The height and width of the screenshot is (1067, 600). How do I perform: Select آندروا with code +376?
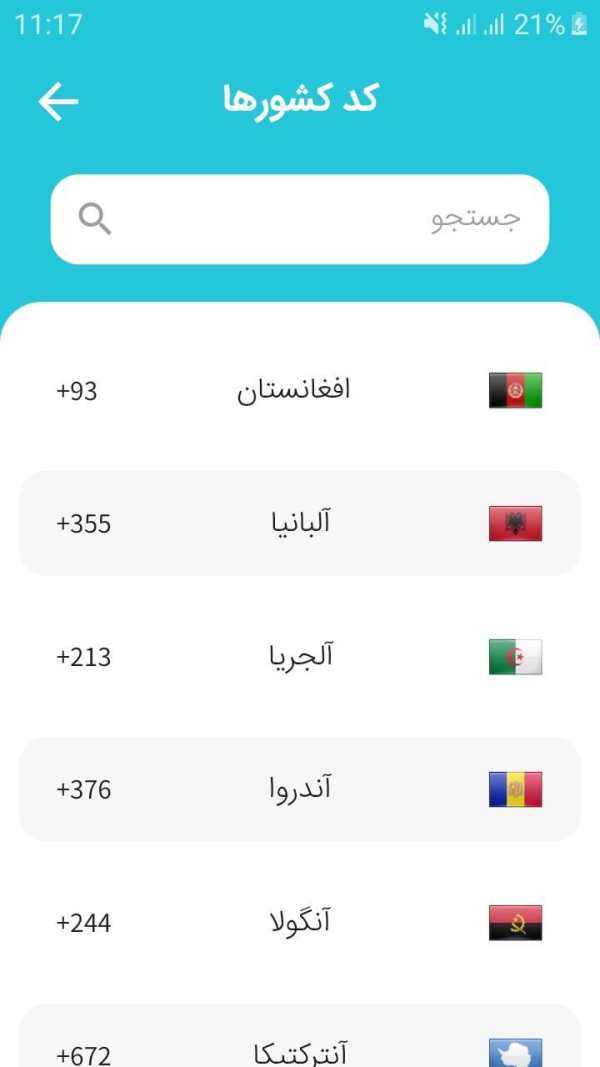300,789
